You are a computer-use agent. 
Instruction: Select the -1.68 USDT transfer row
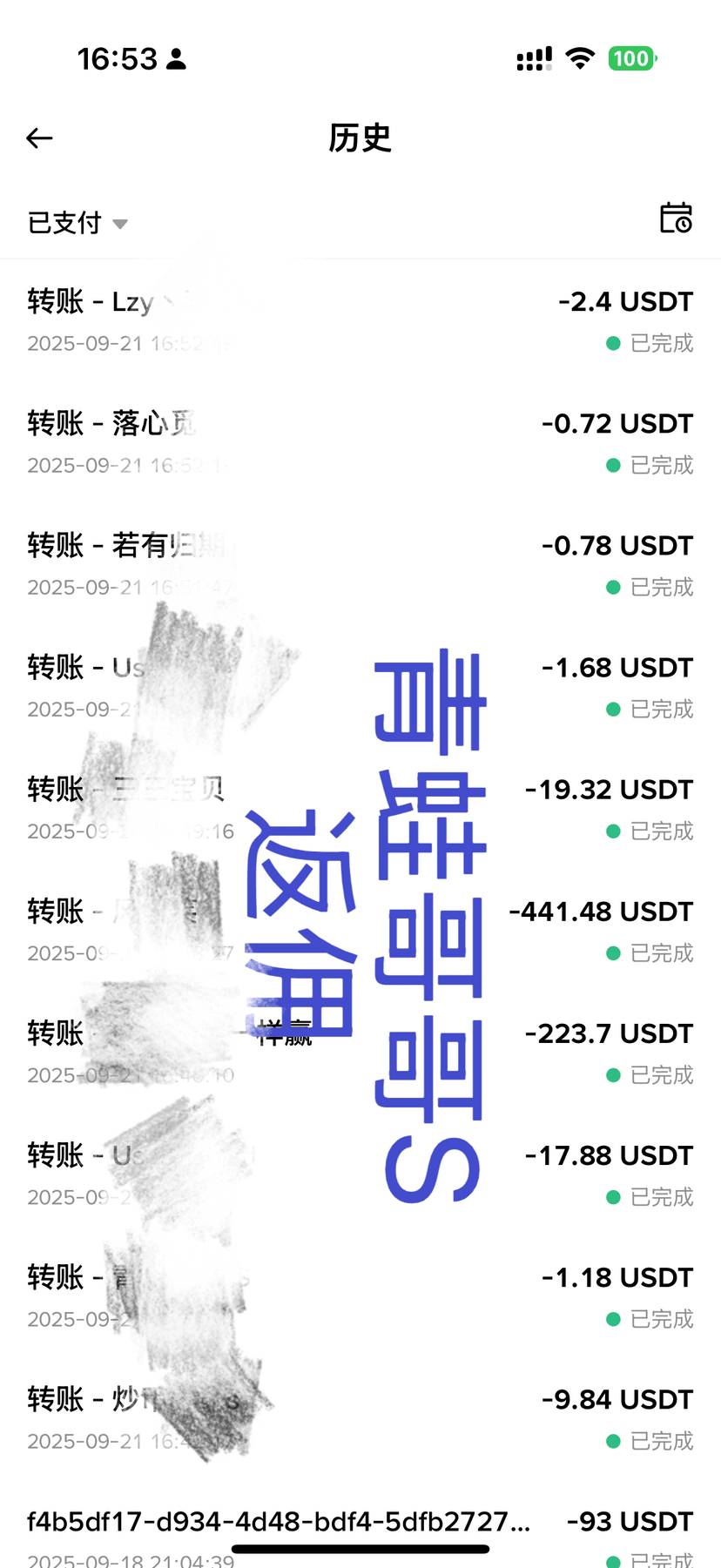pyautogui.click(x=360, y=686)
